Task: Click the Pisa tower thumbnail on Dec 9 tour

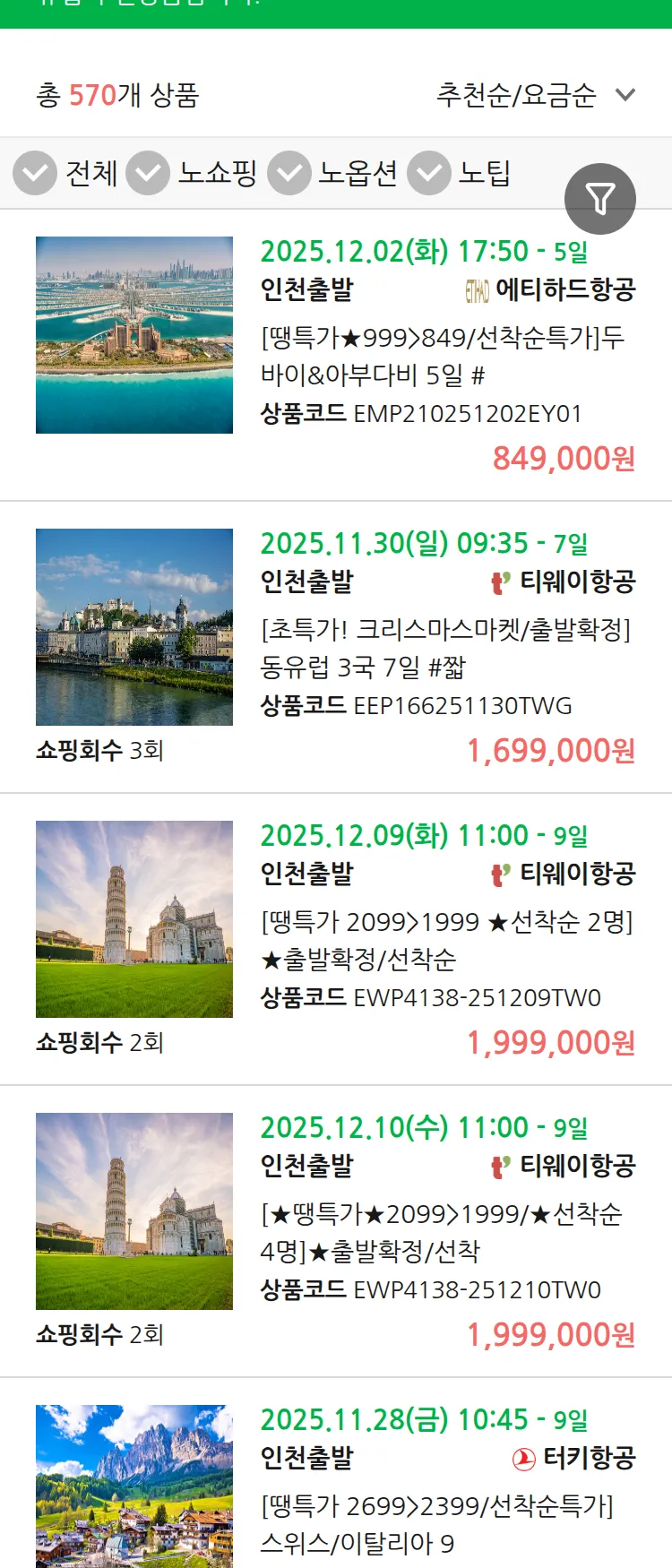Action: (x=134, y=919)
